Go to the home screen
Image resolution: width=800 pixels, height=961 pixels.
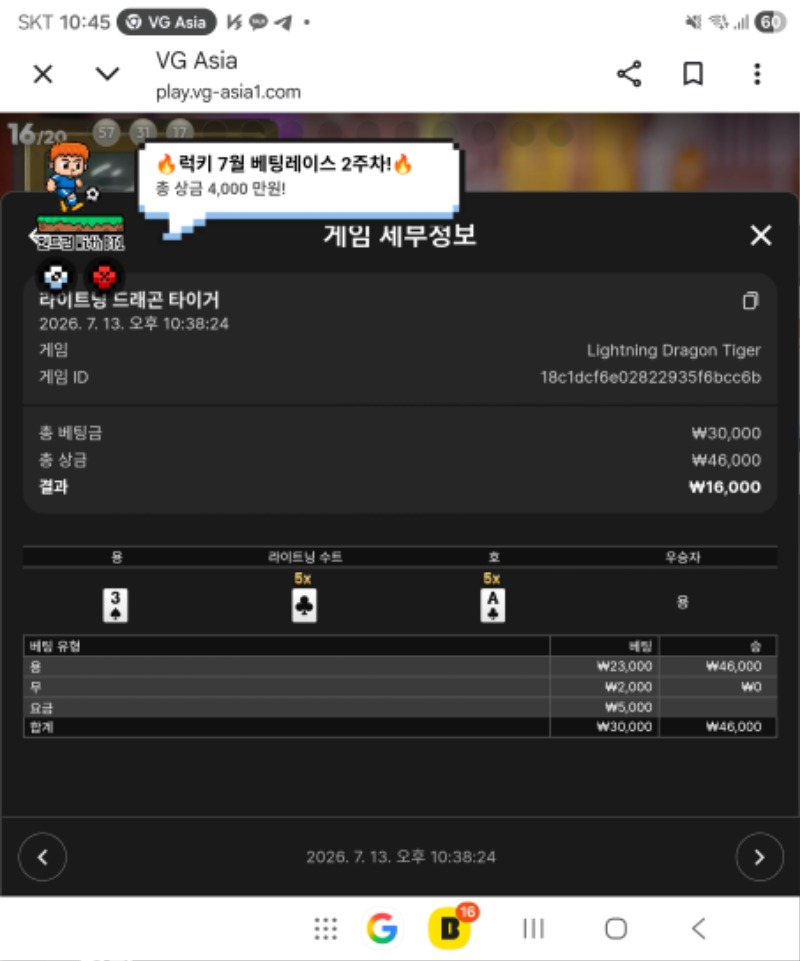615,929
